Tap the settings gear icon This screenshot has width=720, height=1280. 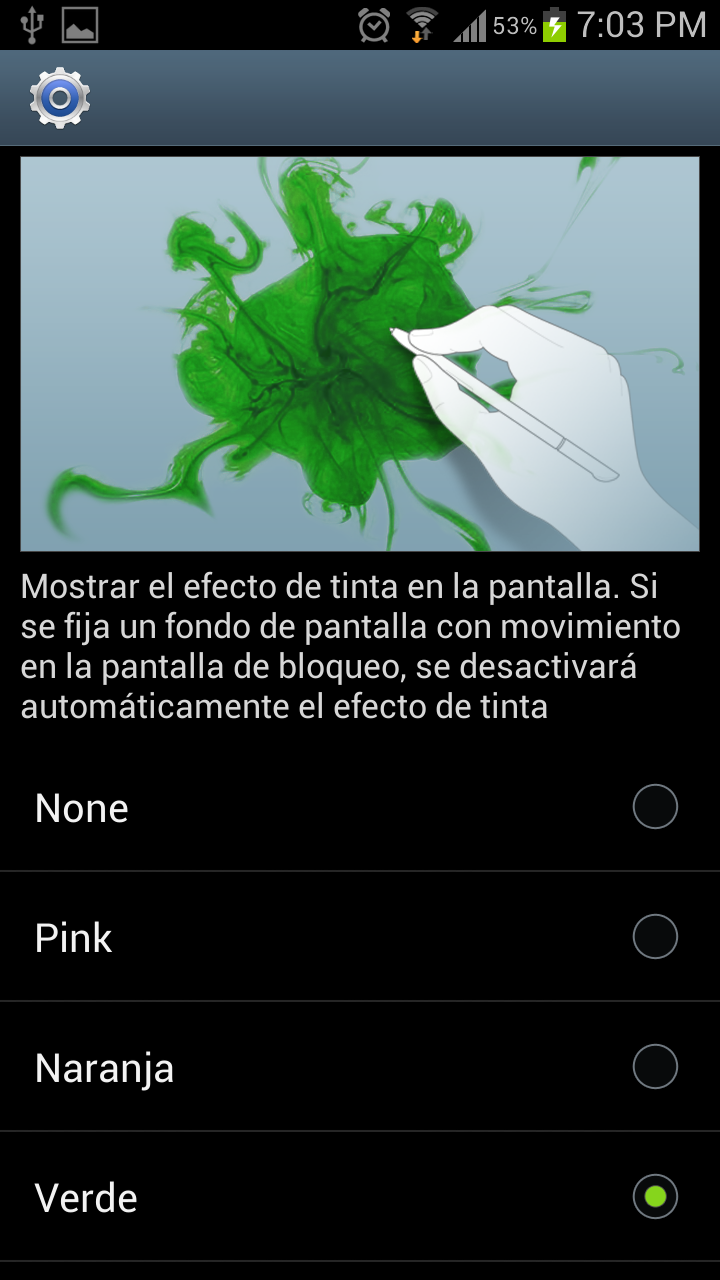coord(60,98)
